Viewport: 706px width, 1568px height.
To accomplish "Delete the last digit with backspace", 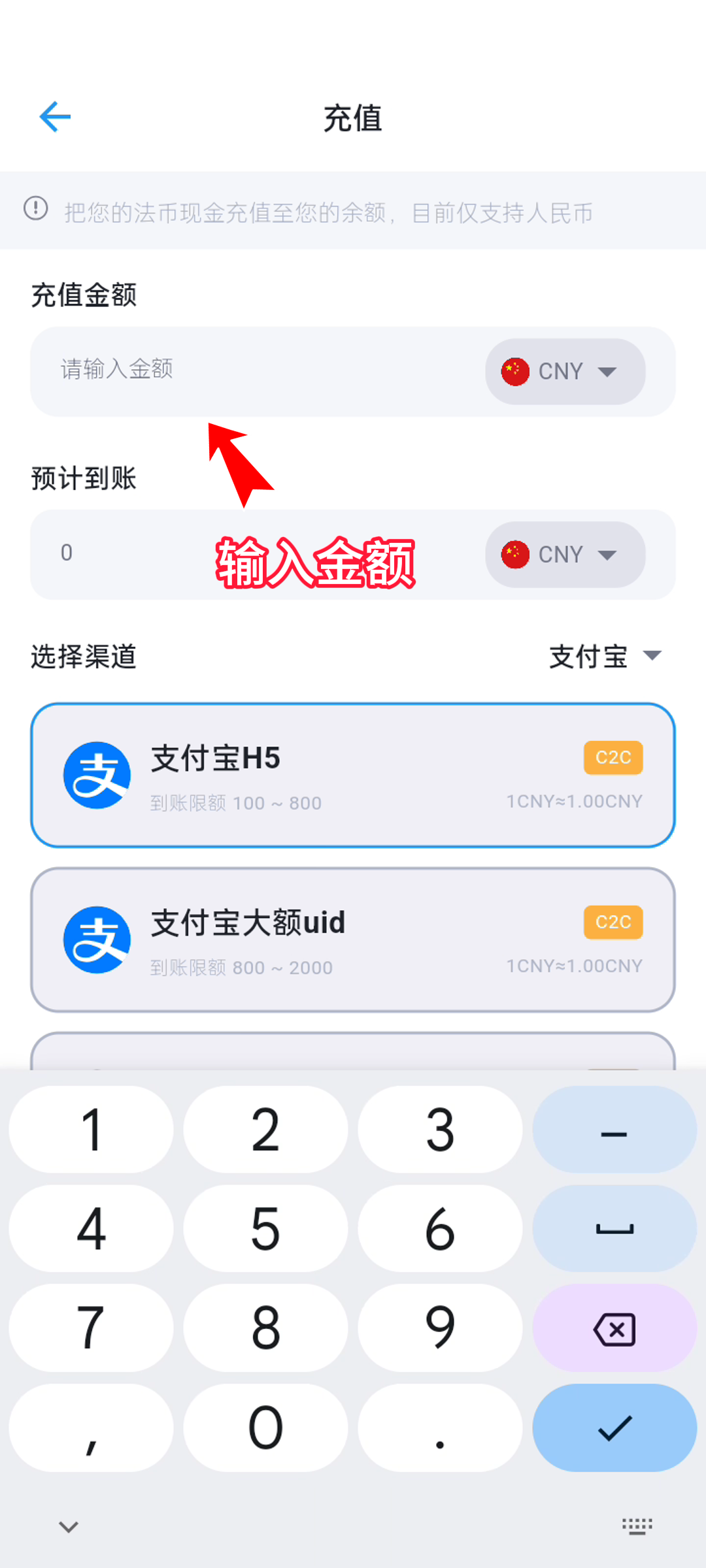I will [614, 1328].
